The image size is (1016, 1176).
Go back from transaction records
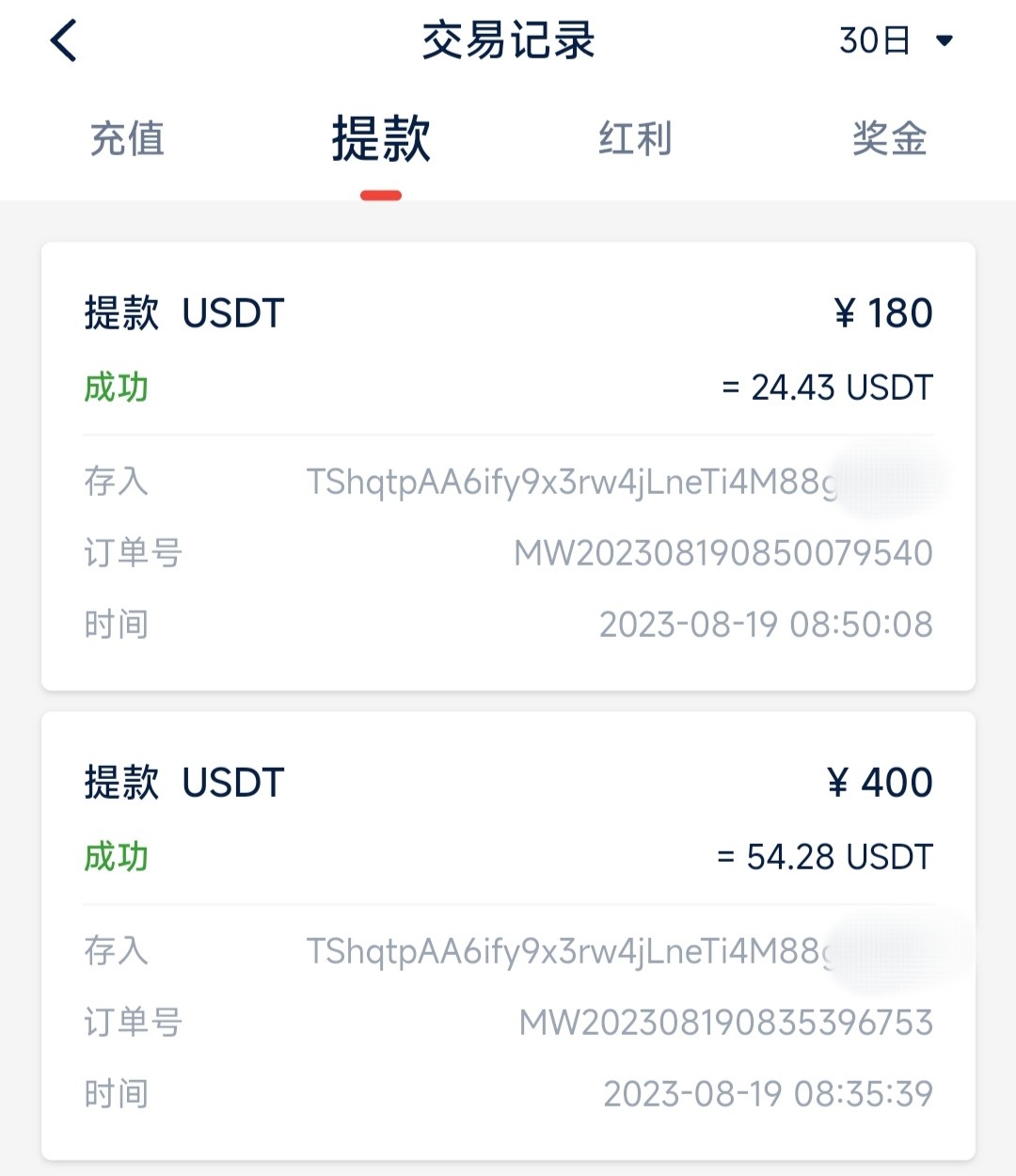tap(64, 41)
